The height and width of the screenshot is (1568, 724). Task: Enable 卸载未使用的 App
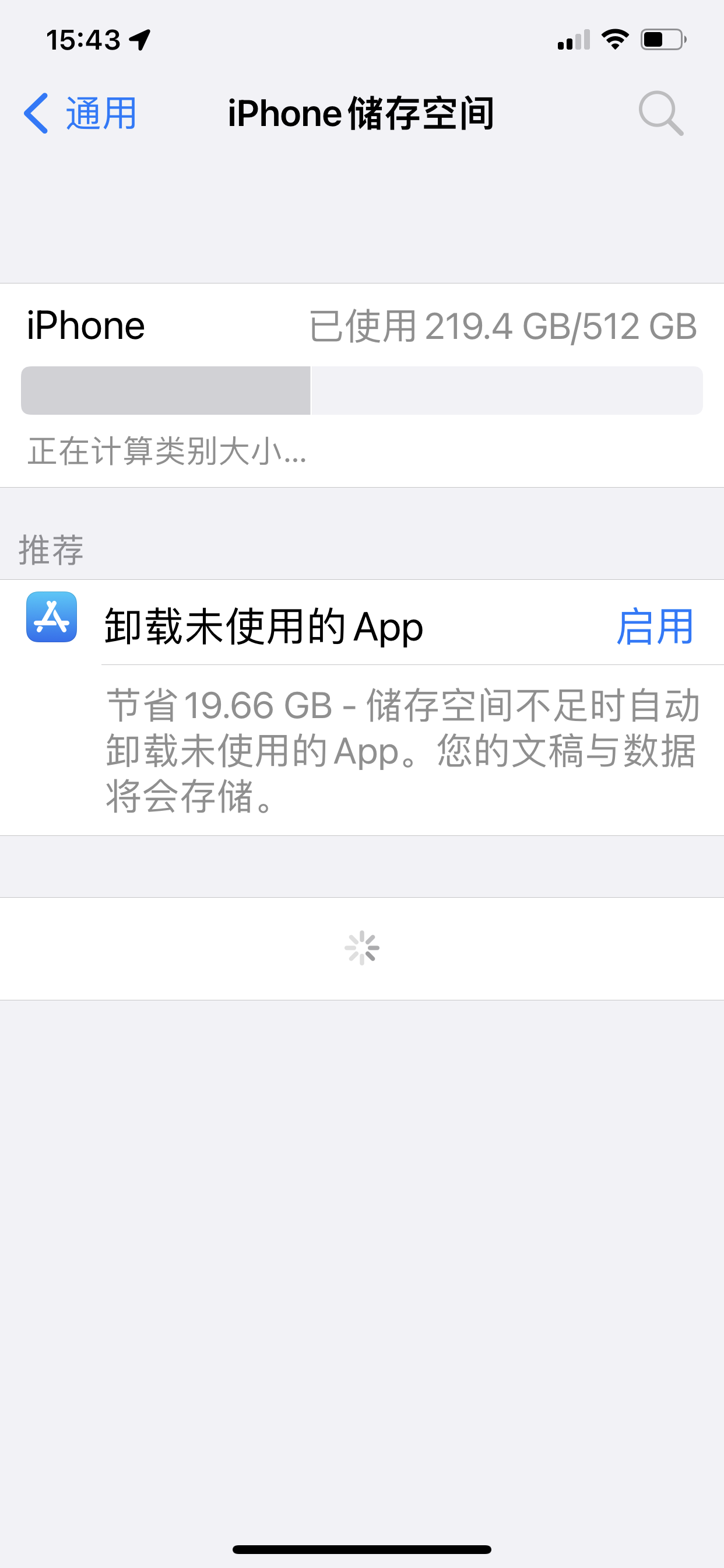tap(655, 626)
